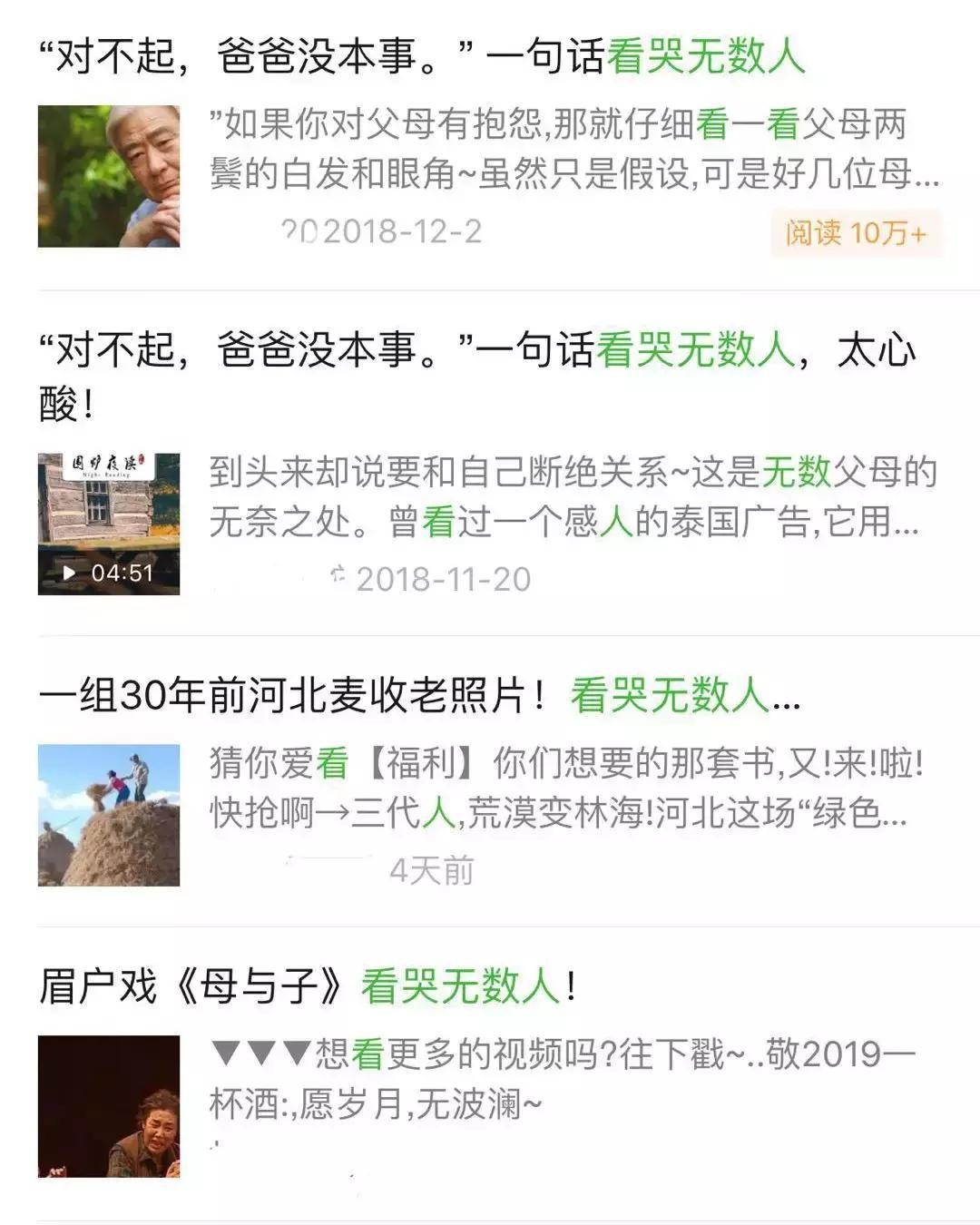Viewport: 980px width, 1225px height.
Task: Open the 一组30年前河北麦收老照片 article
Action: point(417,696)
